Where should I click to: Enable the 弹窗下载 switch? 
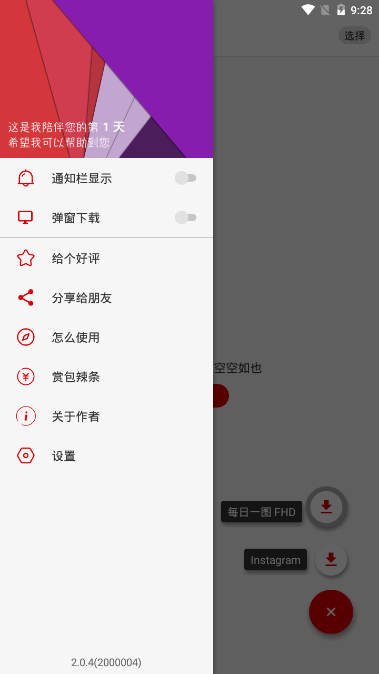pyautogui.click(x=186, y=218)
